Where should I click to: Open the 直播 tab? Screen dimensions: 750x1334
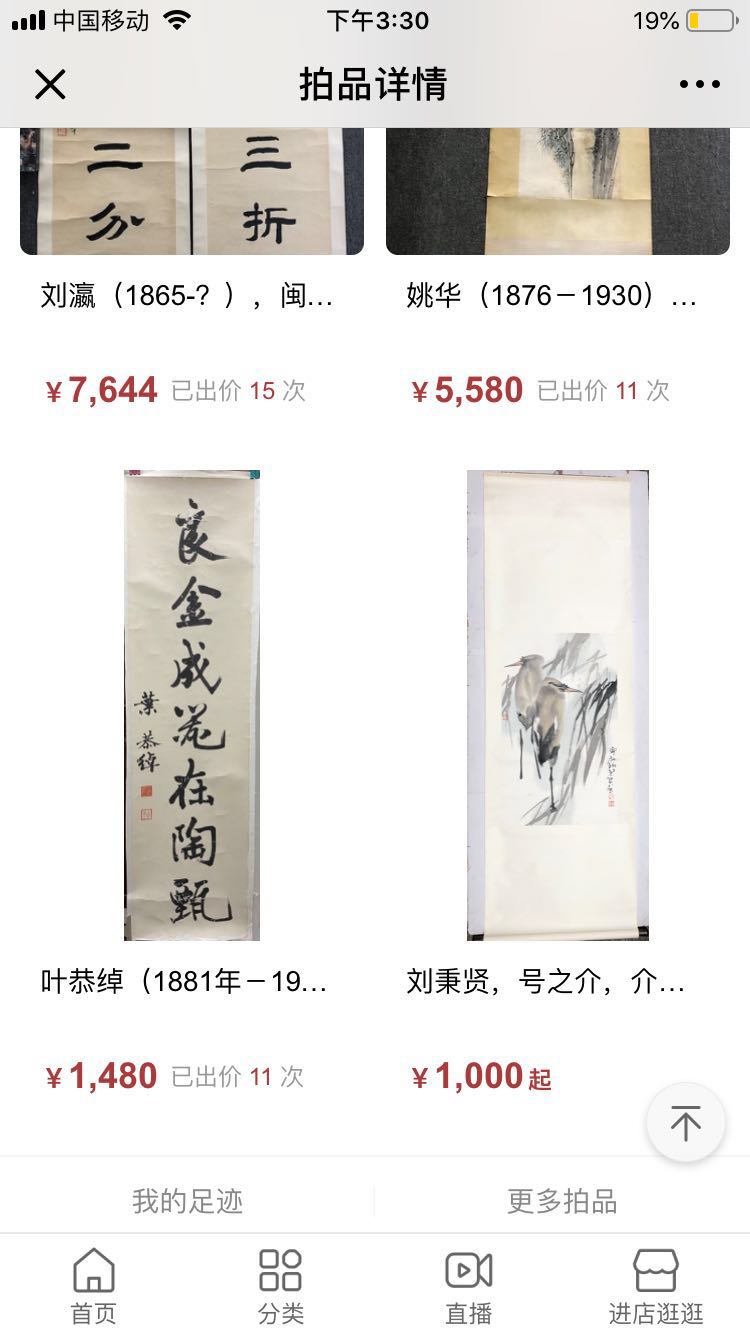click(468, 1285)
